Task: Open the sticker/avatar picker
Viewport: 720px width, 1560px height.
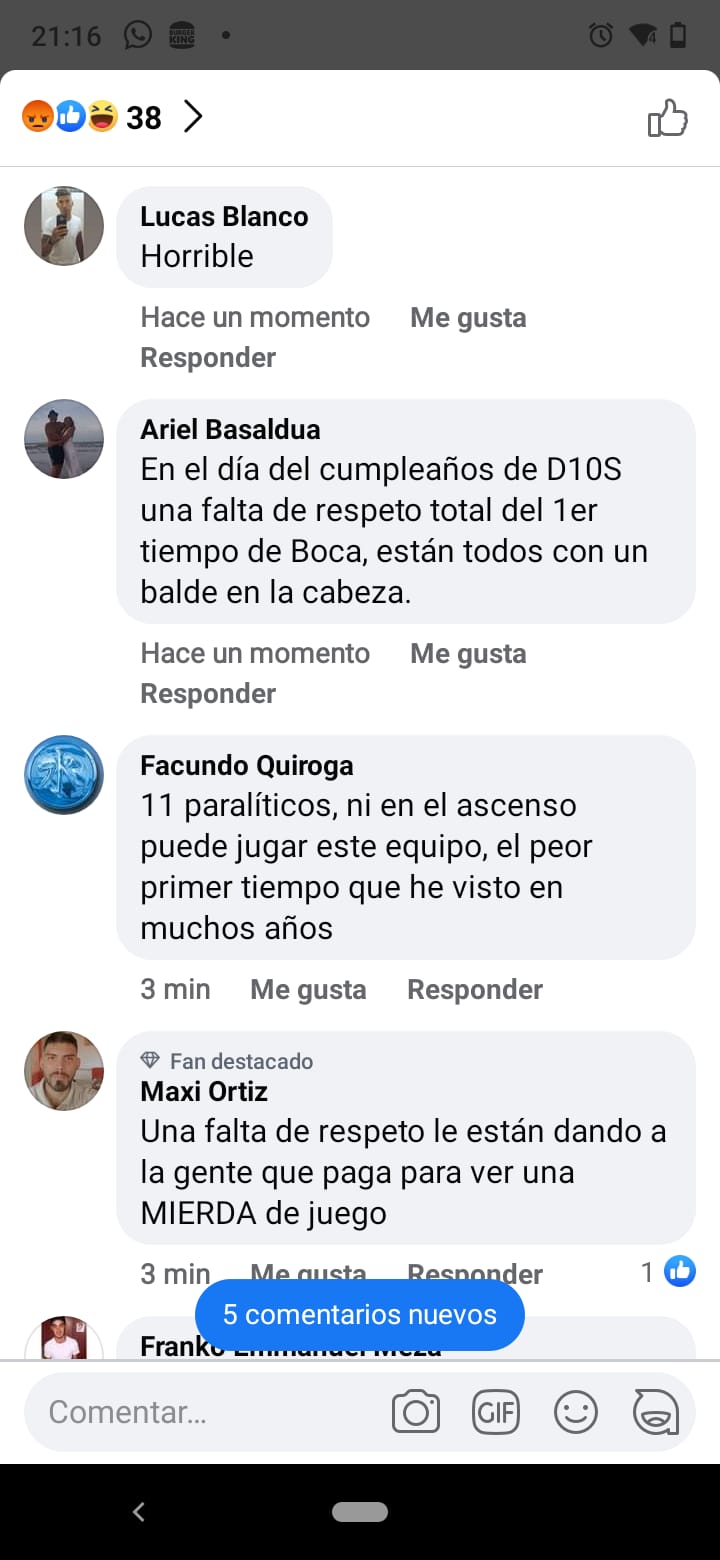Action: (x=656, y=1412)
